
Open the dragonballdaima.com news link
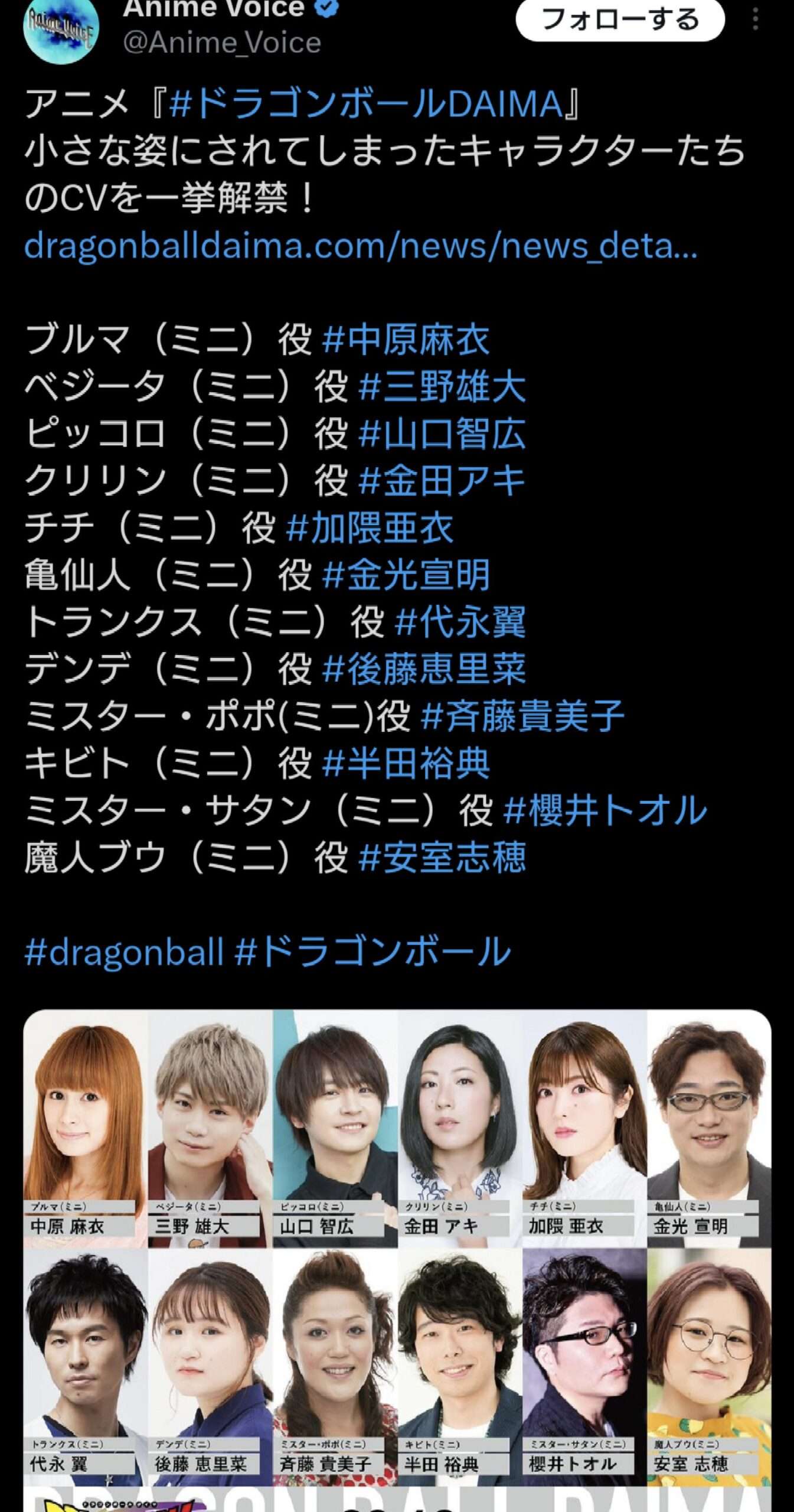pos(360,246)
